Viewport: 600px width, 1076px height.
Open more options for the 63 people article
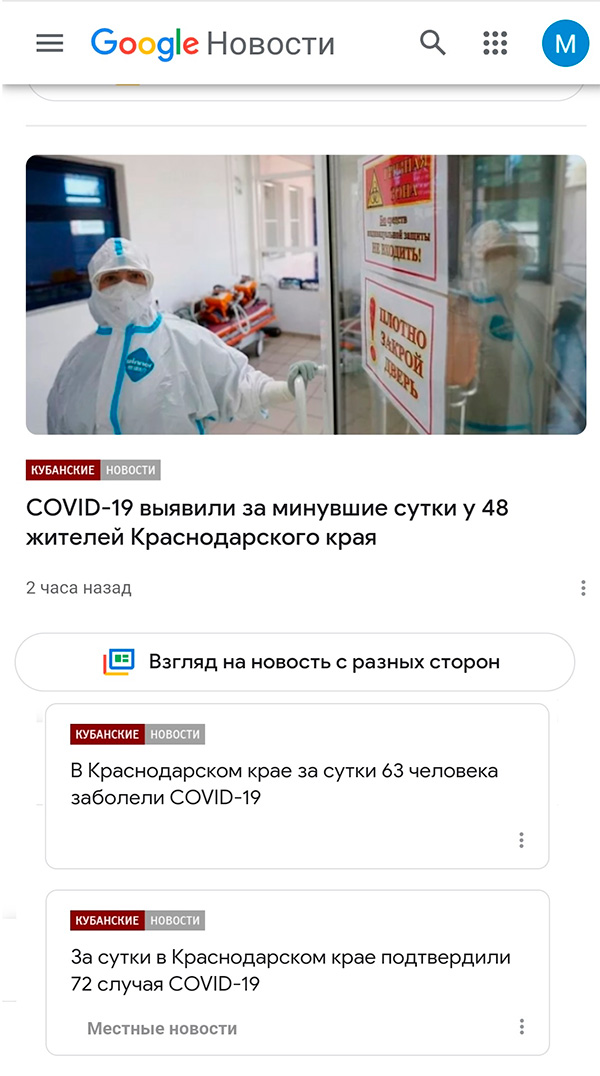pos(521,840)
